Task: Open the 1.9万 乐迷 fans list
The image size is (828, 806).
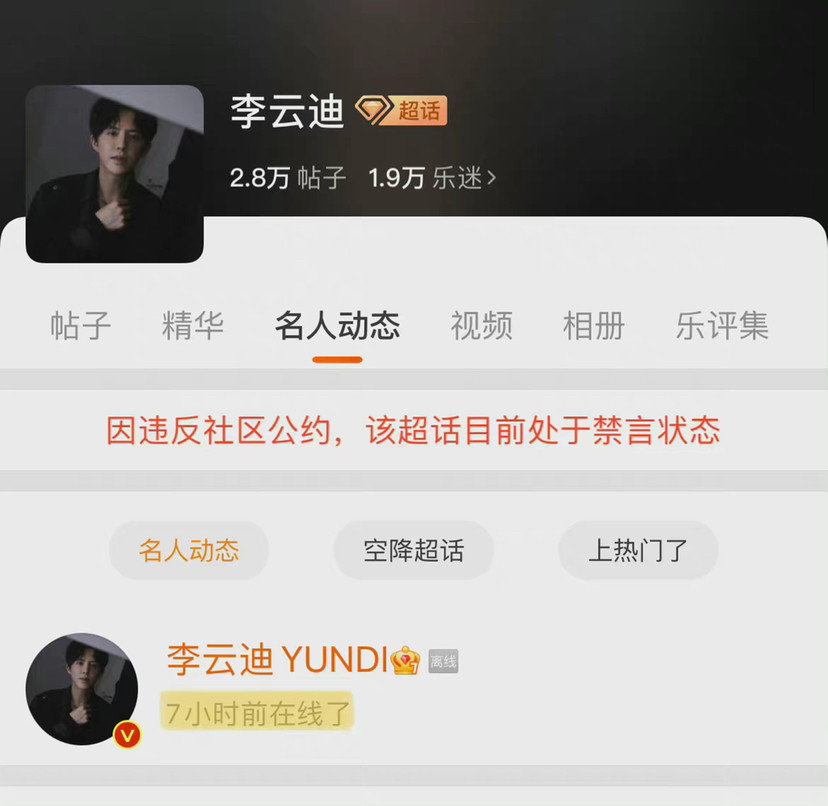Action: coord(432,178)
